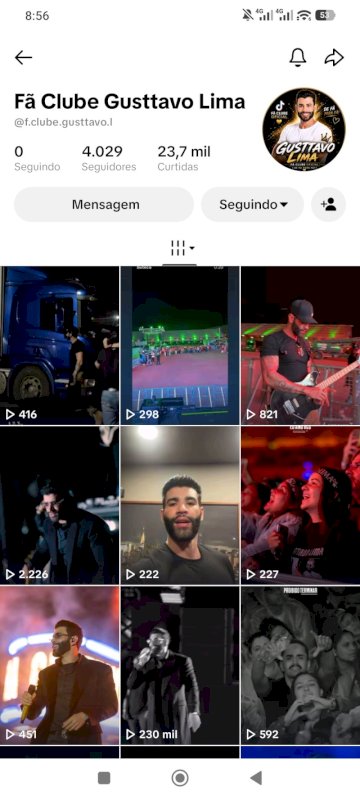Share this profile

334,58
